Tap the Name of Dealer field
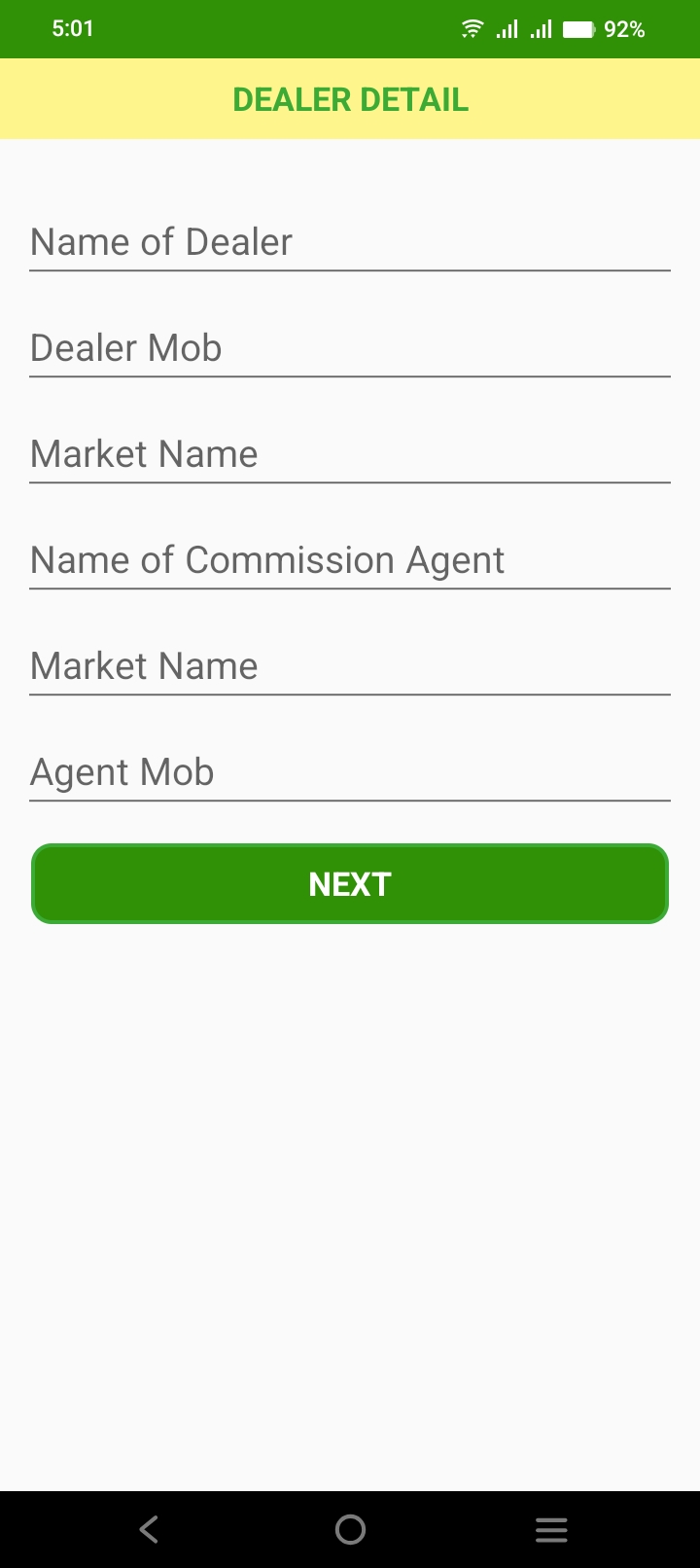This screenshot has height=1568, width=700. (x=350, y=242)
